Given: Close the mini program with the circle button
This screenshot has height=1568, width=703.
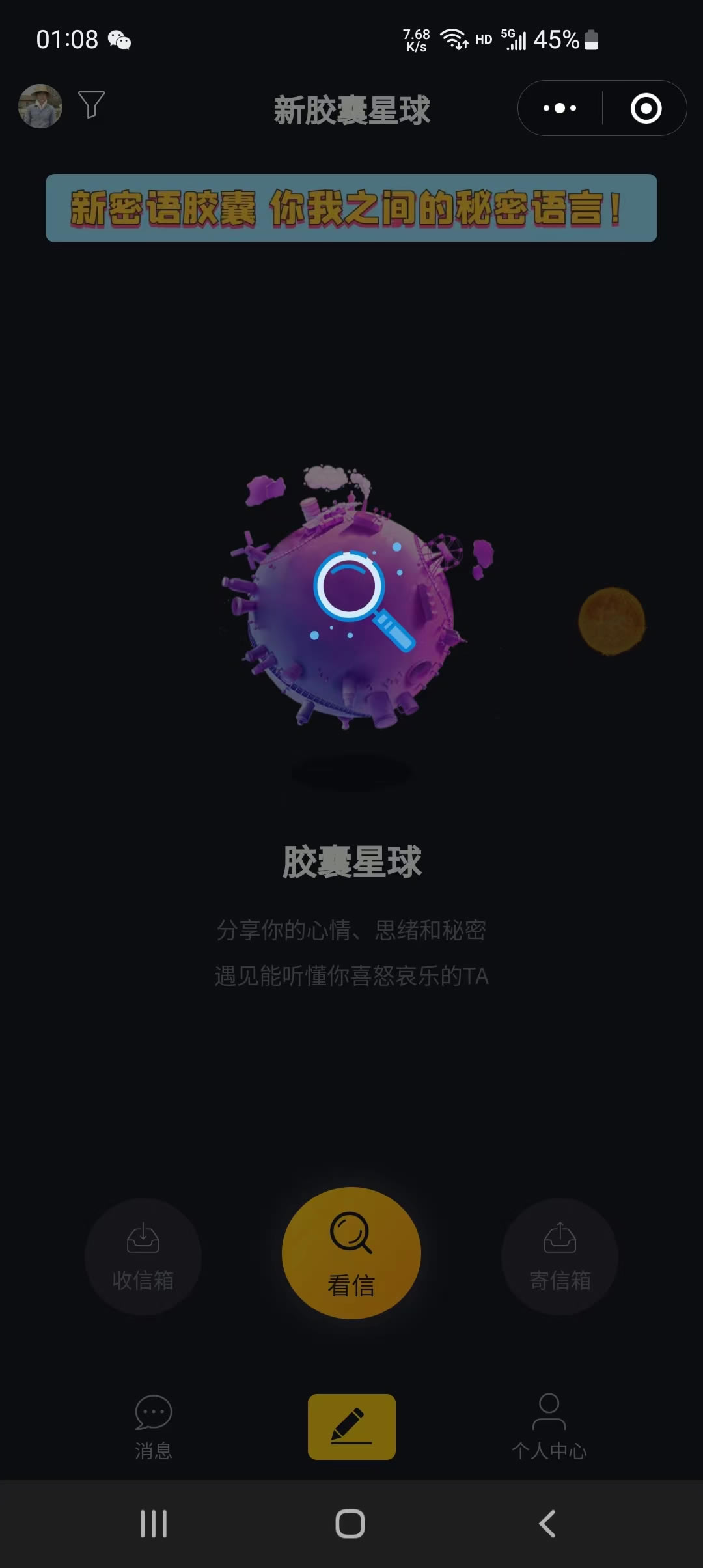Looking at the screenshot, I should pos(646,108).
